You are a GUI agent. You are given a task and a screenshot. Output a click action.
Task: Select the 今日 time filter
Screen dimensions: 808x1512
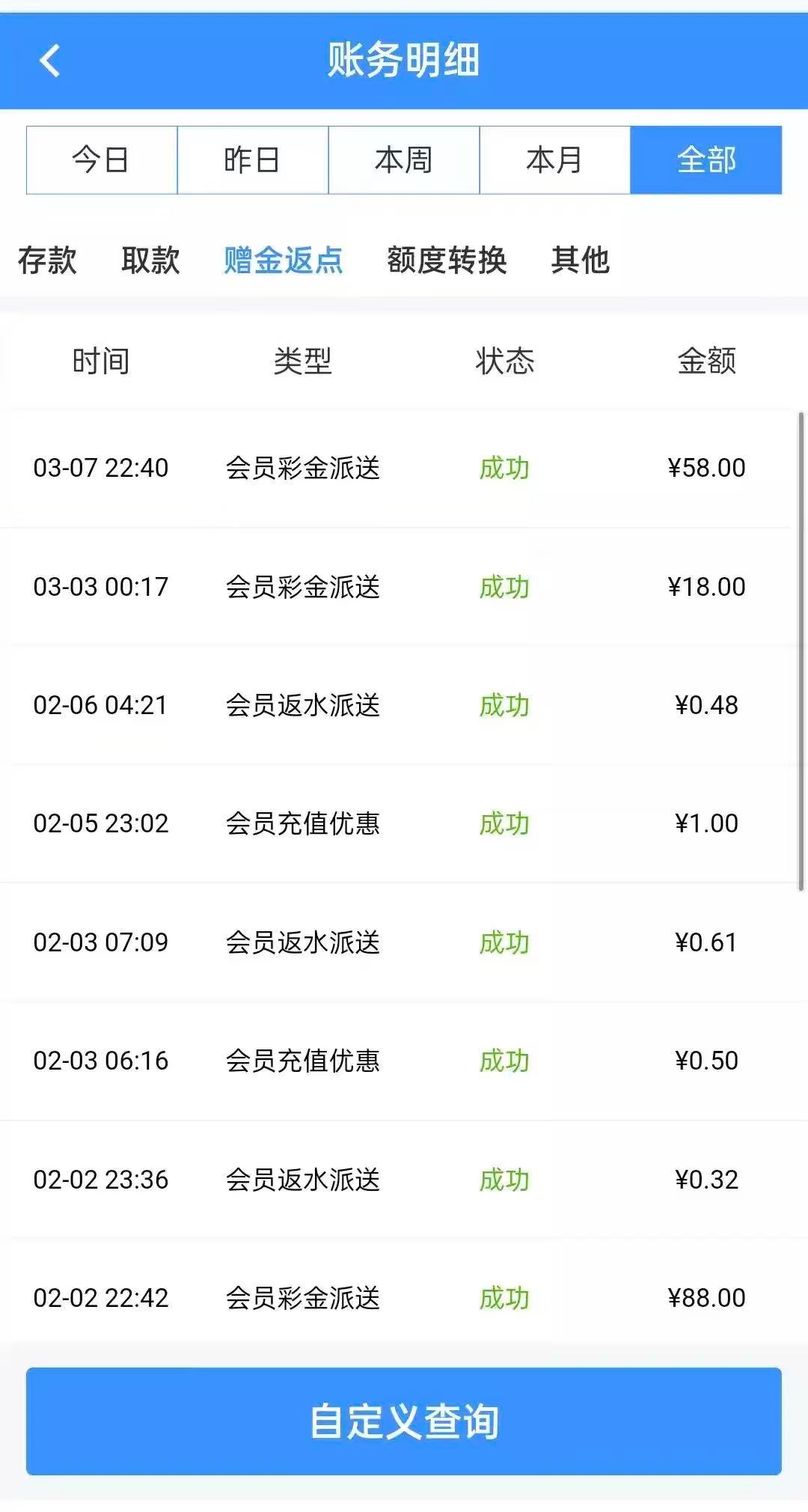pyautogui.click(x=102, y=160)
